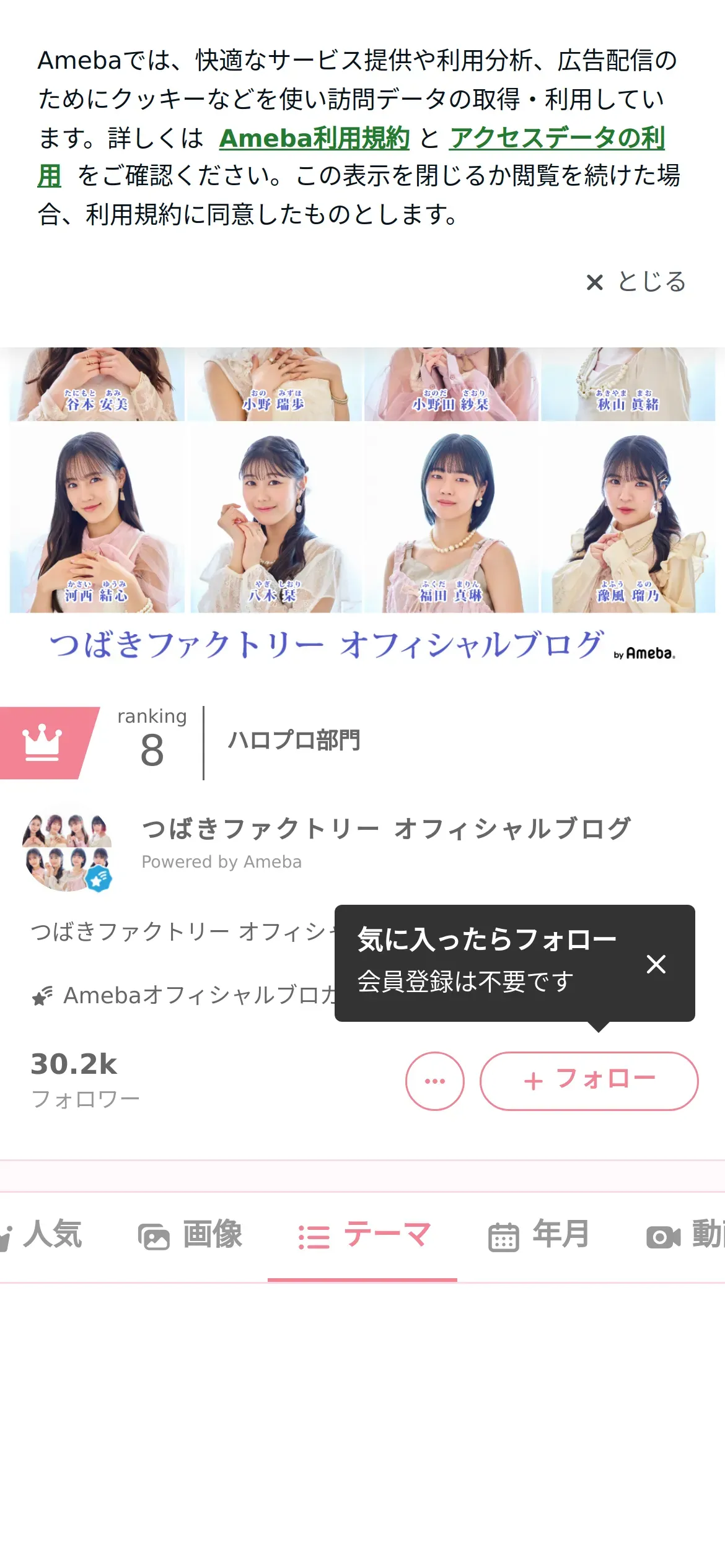Open the ハロプロ部門 ranking
725x1568 pixels.
point(294,741)
